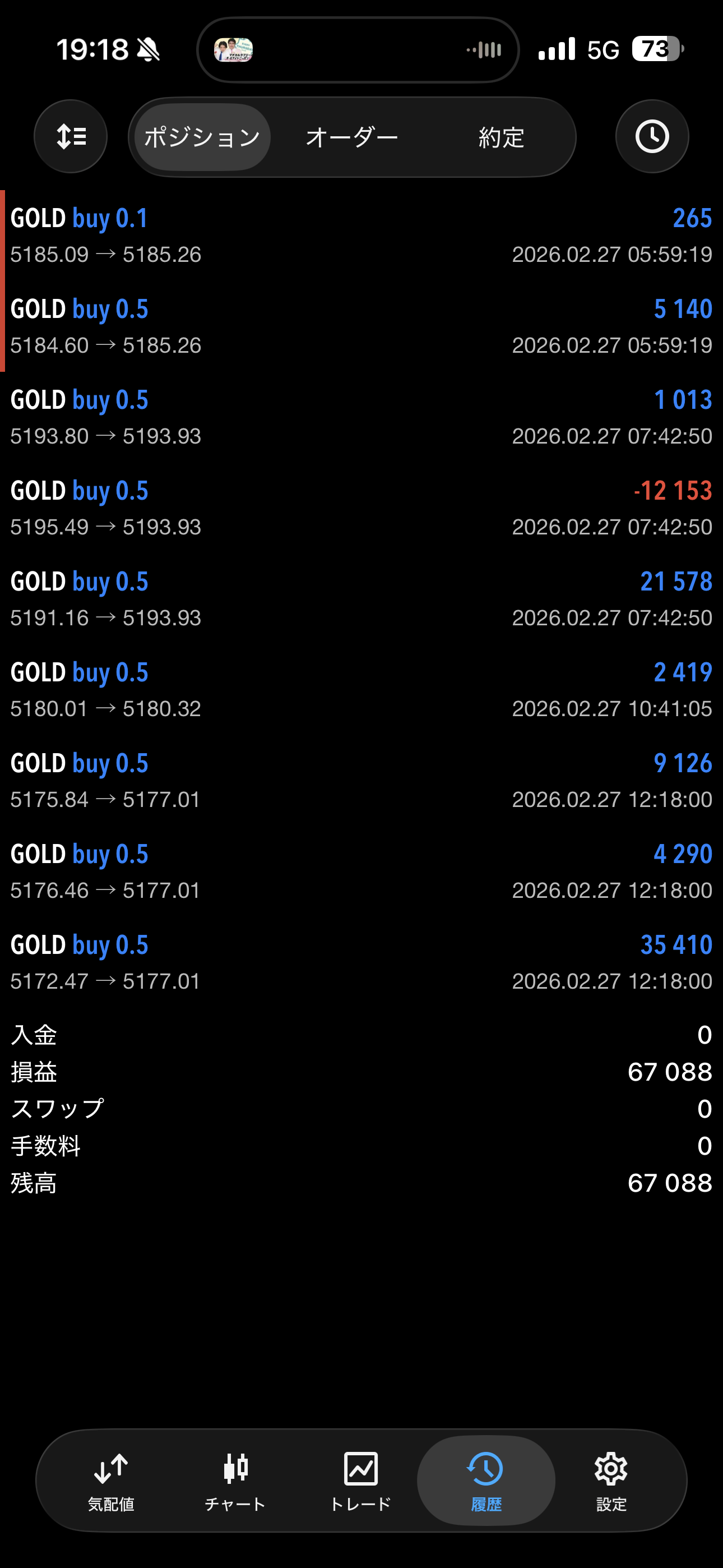Switch to the トレード tab

(360, 1481)
